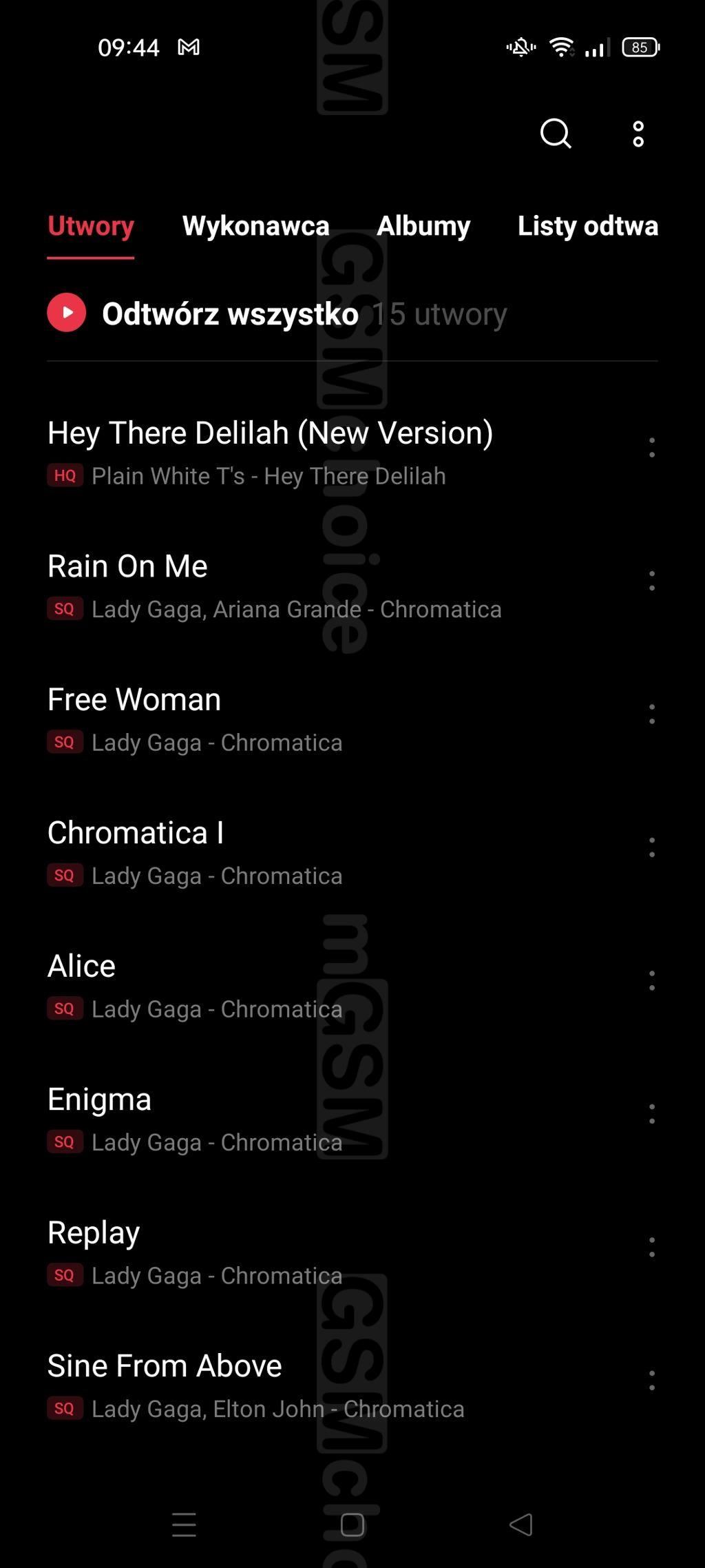Open more options for Replay
Viewport: 705px width, 1568px height.
pos(651,1247)
